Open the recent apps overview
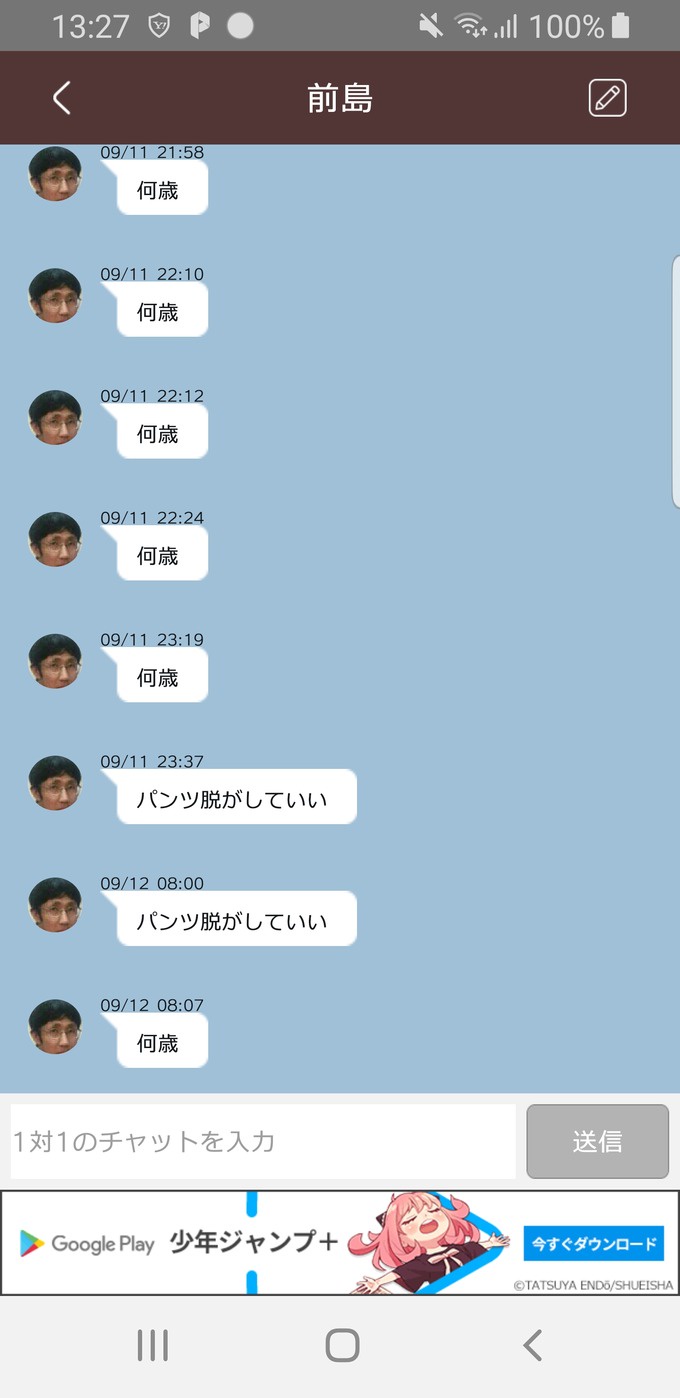680x1398 pixels. [x=152, y=1345]
